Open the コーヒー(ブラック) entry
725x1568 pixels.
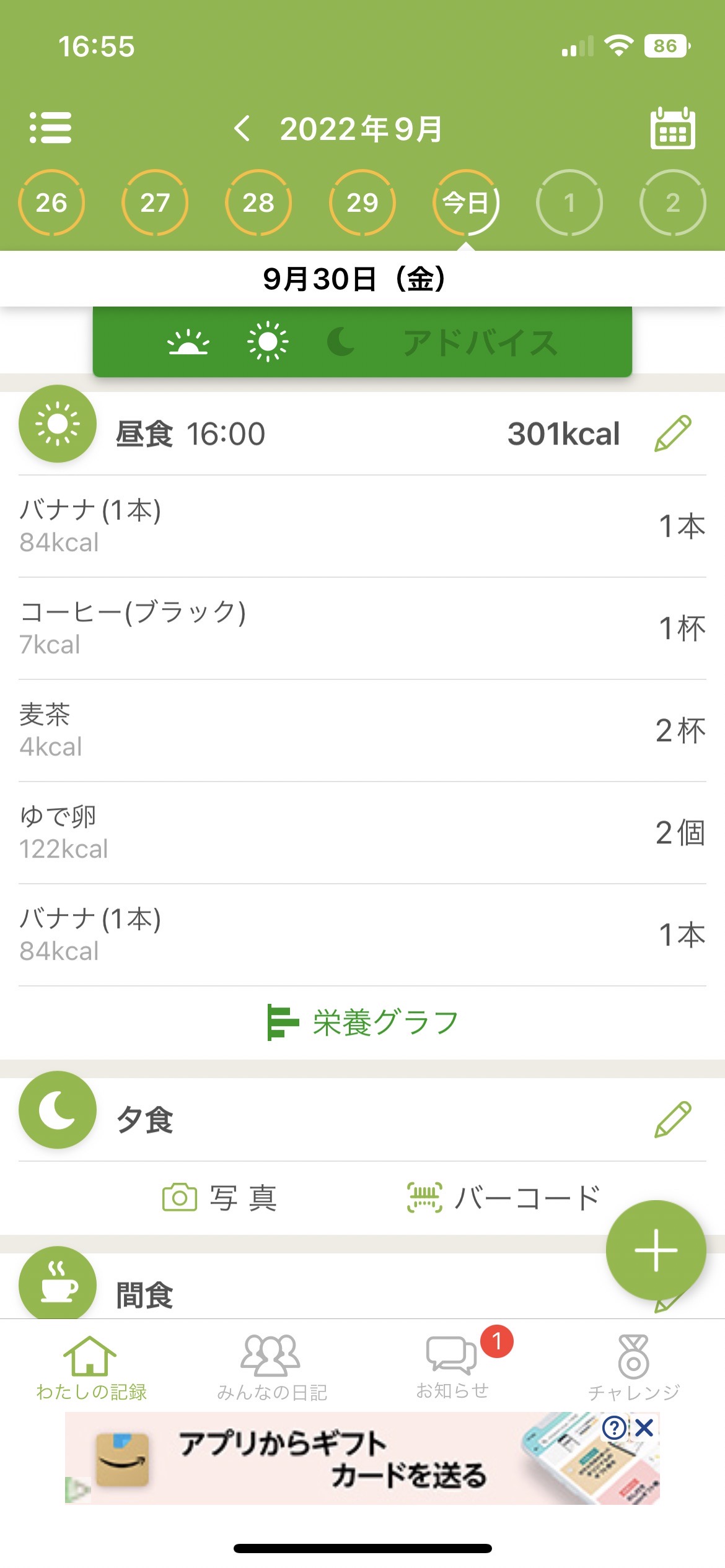pyautogui.click(x=362, y=628)
